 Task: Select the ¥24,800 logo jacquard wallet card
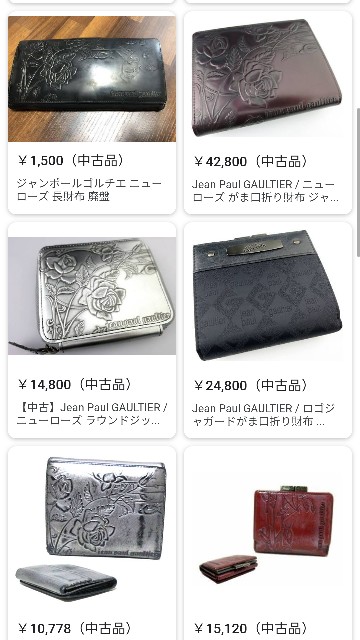[268, 330]
